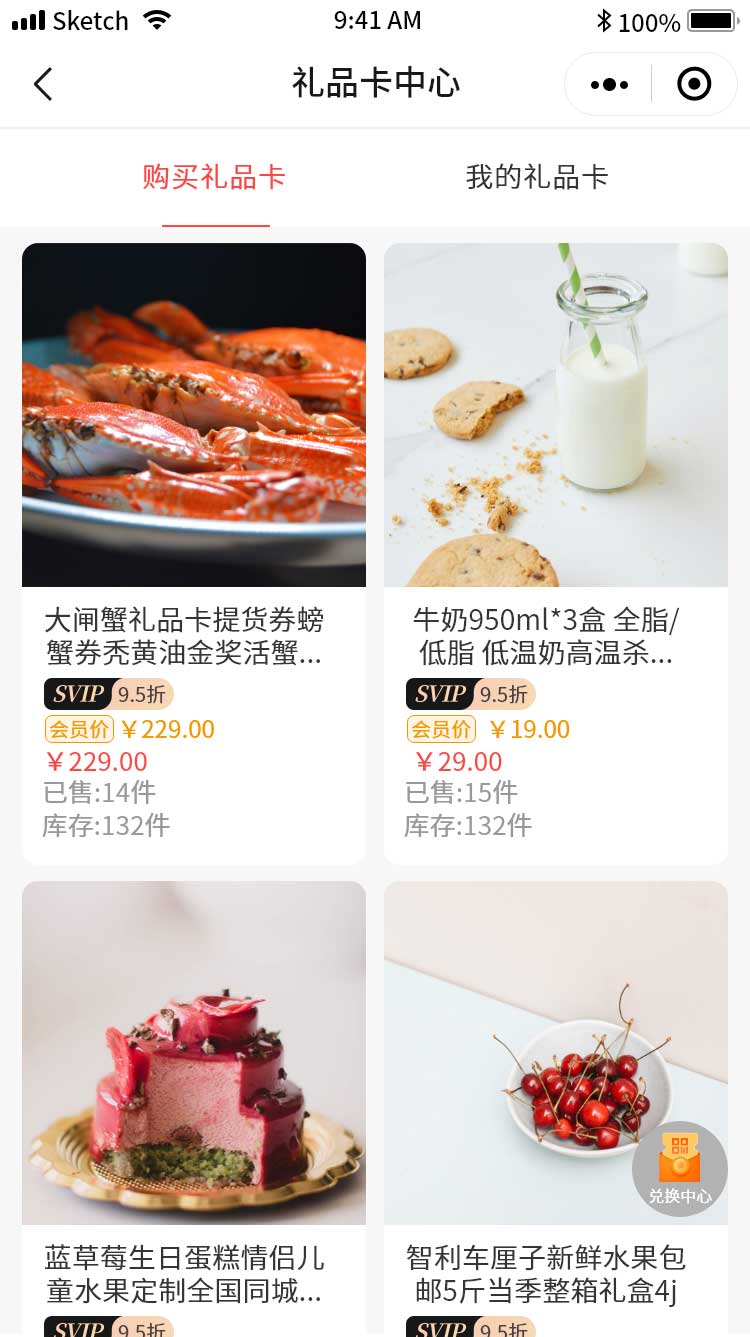Close the mini program via the circle icon
This screenshot has height=1337, width=750.
694,85
